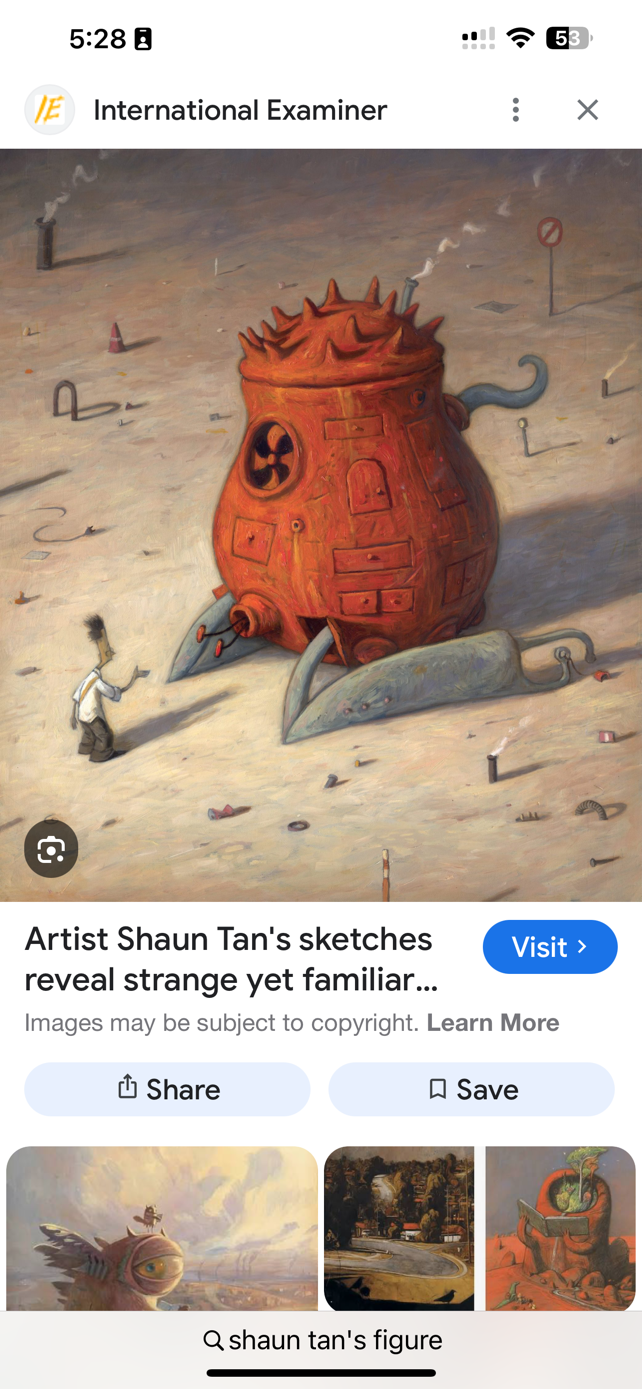The image size is (642, 1389).
Task: Visit the International Examiner page
Action: [549, 947]
